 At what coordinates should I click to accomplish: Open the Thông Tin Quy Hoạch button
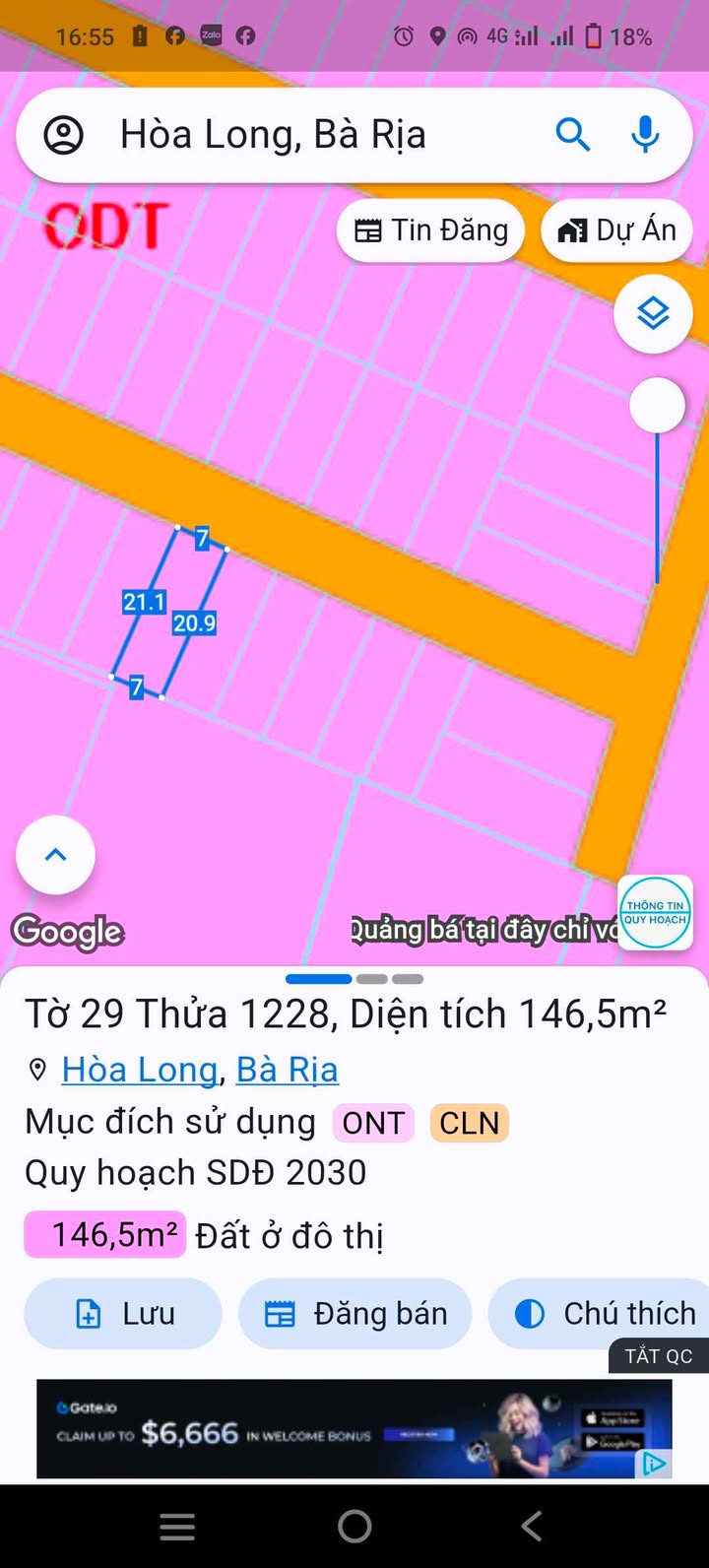655,912
